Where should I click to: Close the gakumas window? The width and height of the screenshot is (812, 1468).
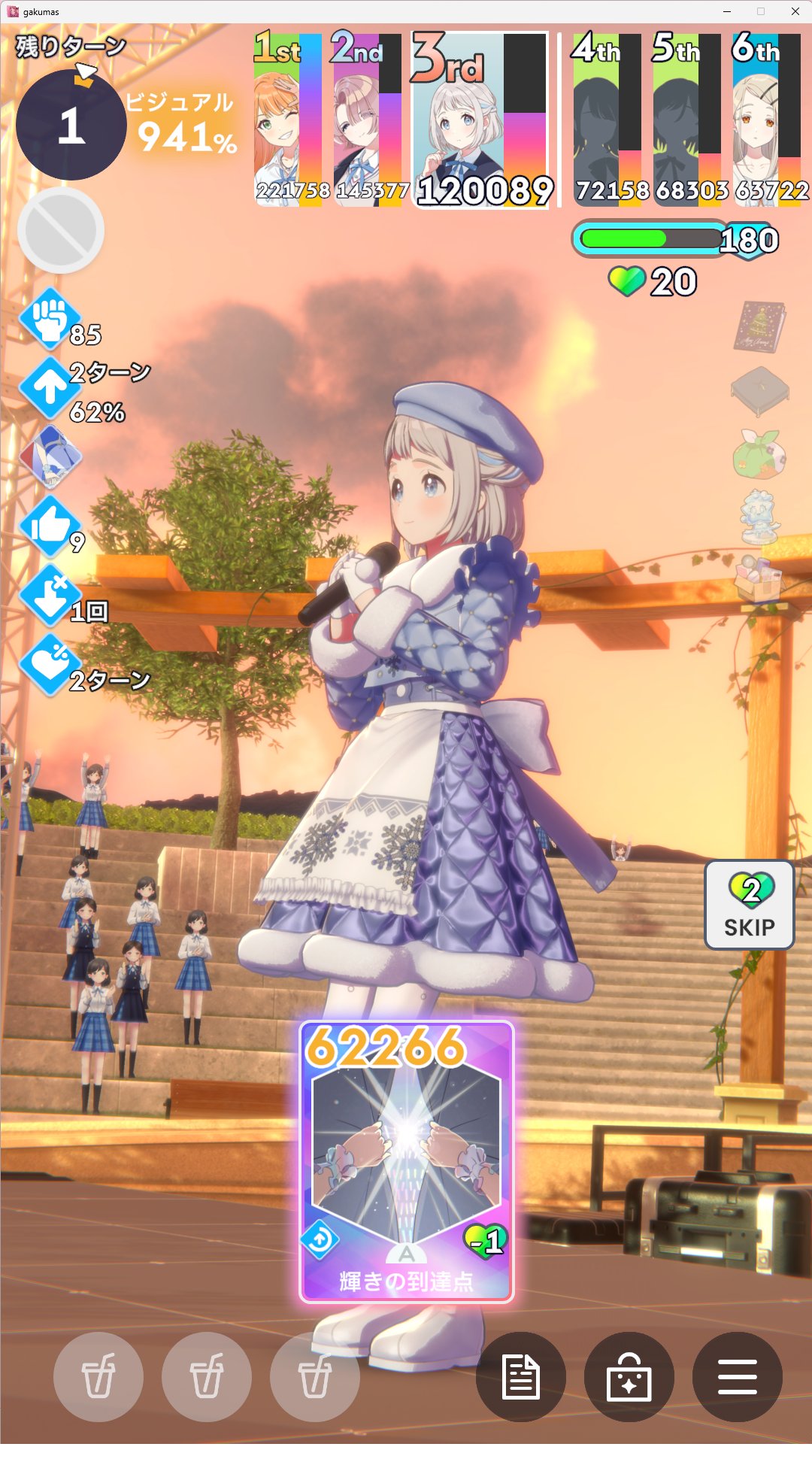click(795, 11)
